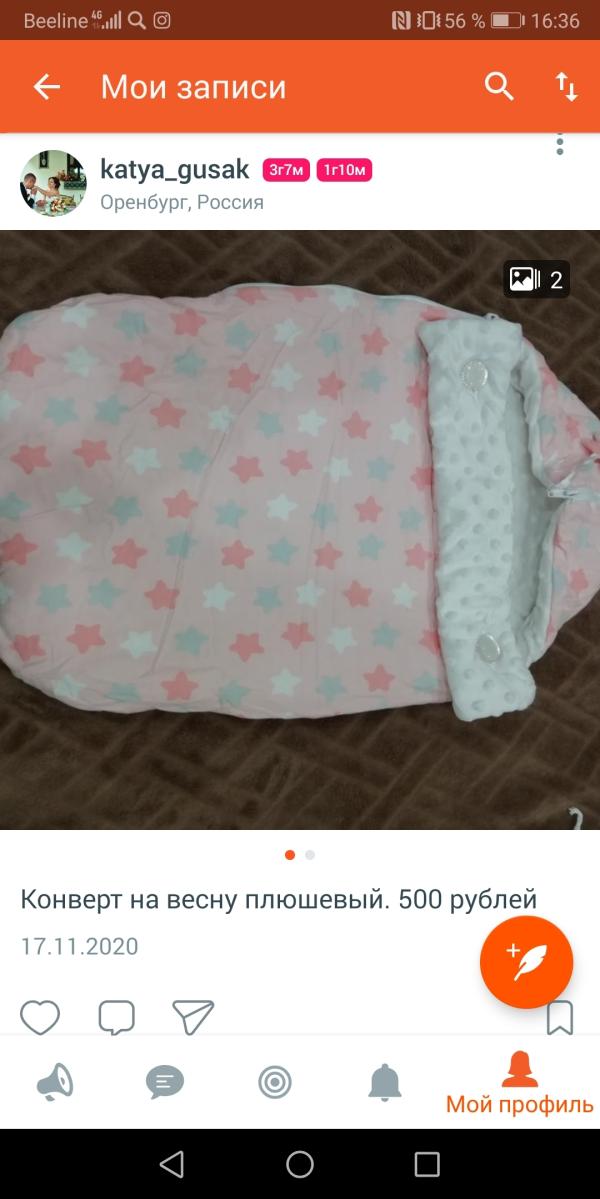600x1199 pixels.
Task: Open the target icon tab
Action: pyautogui.click(x=274, y=1081)
